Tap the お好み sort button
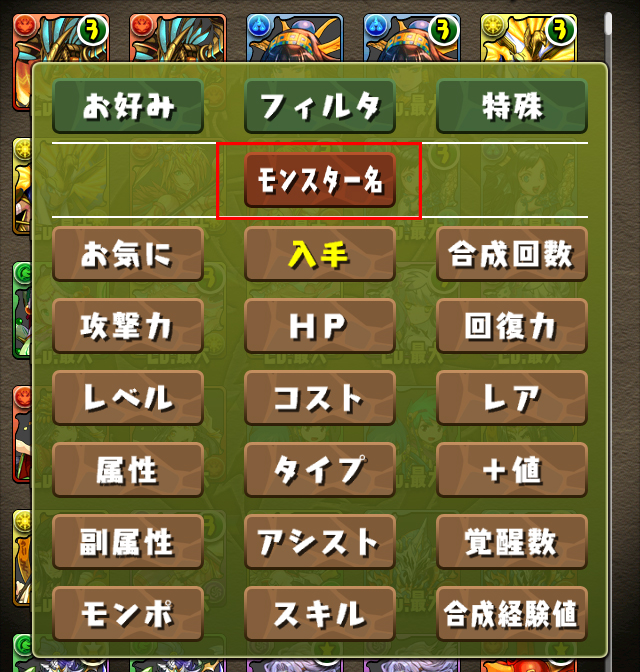The height and width of the screenshot is (672, 640). tap(128, 107)
